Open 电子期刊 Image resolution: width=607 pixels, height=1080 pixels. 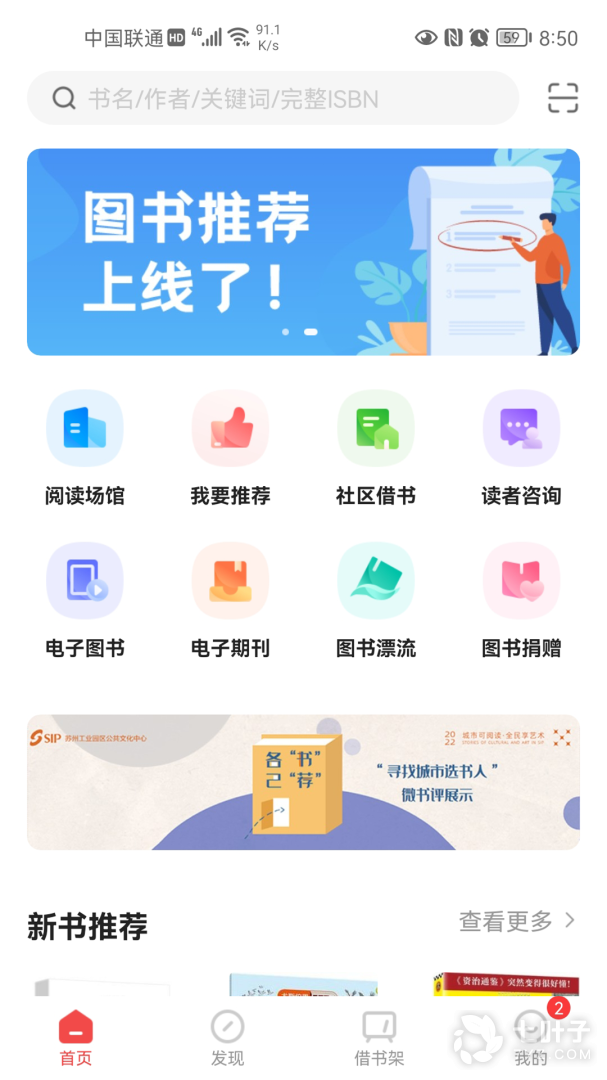pyautogui.click(x=230, y=599)
